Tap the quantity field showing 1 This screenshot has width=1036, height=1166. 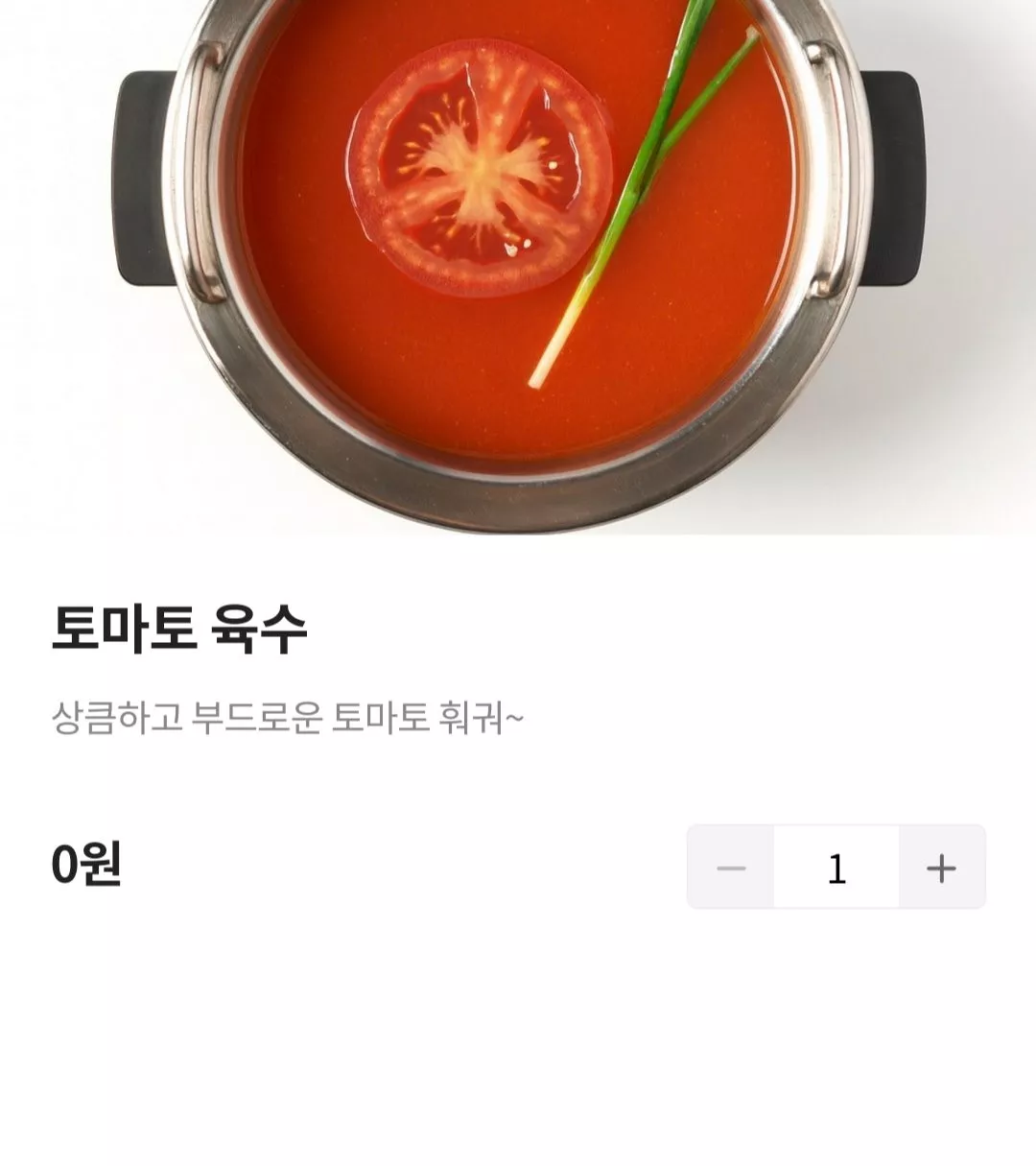(836, 868)
